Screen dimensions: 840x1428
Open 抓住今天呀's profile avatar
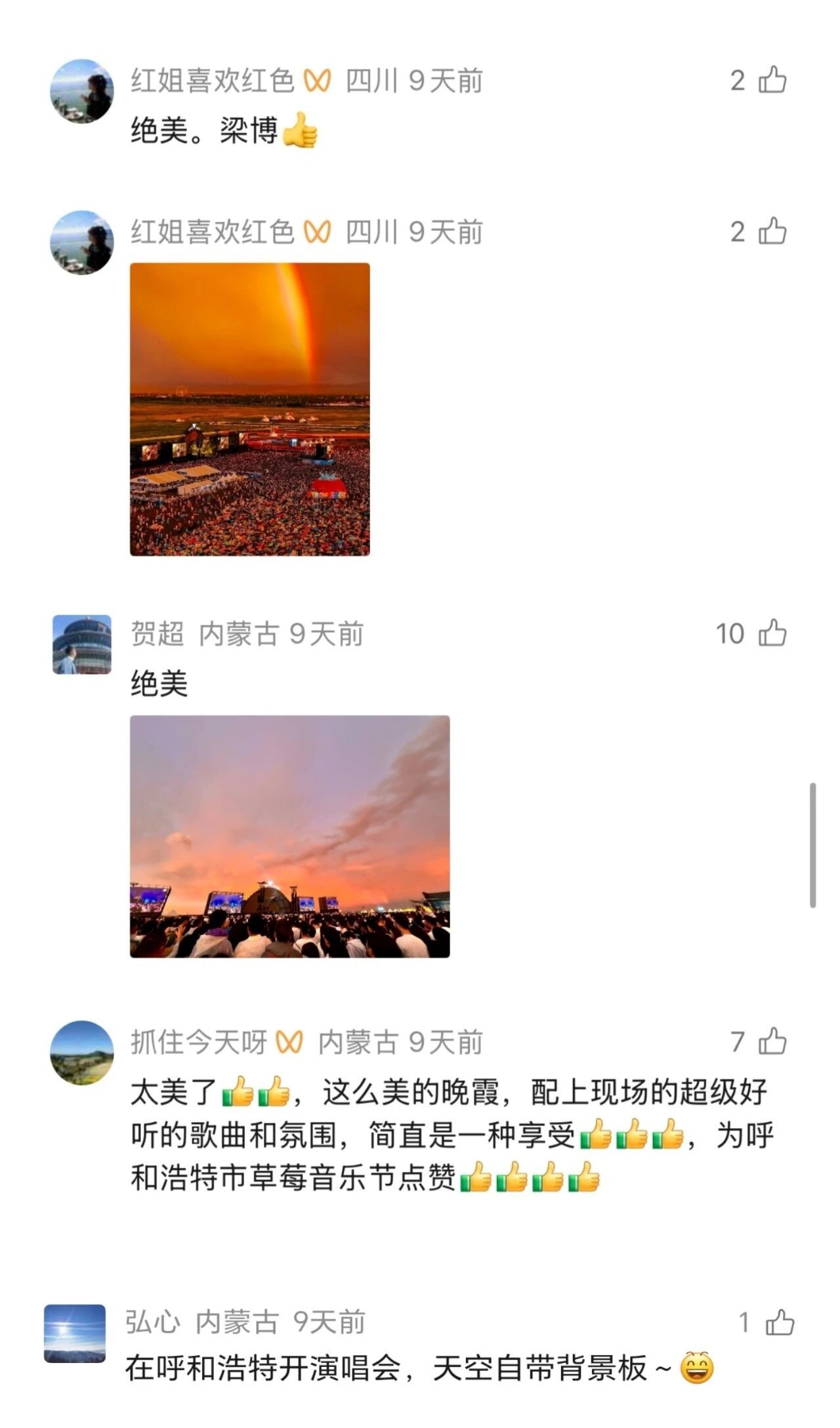(x=82, y=1052)
